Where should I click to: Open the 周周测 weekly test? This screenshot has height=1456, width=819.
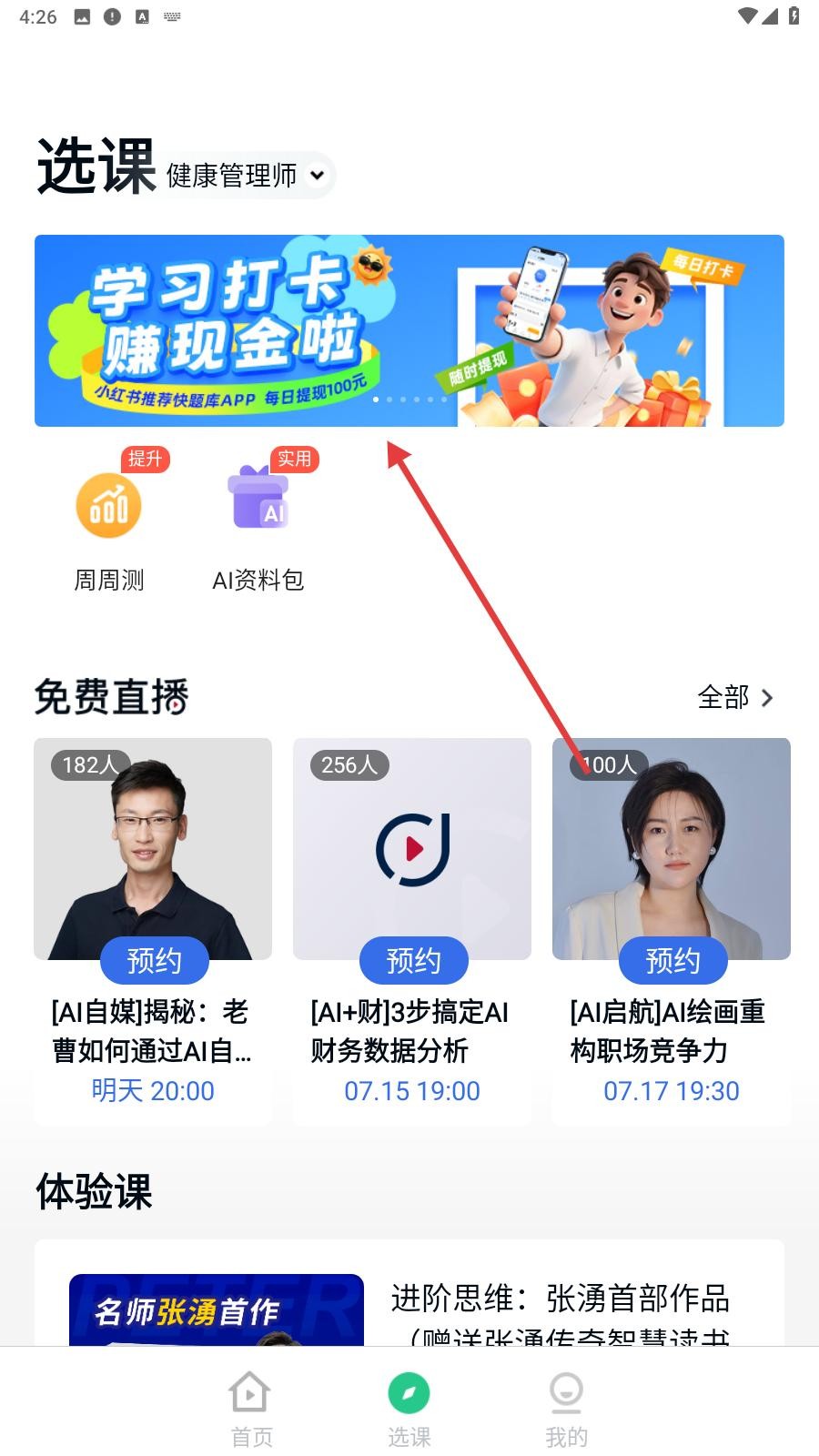pyautogui.click(x=109, y=523)
